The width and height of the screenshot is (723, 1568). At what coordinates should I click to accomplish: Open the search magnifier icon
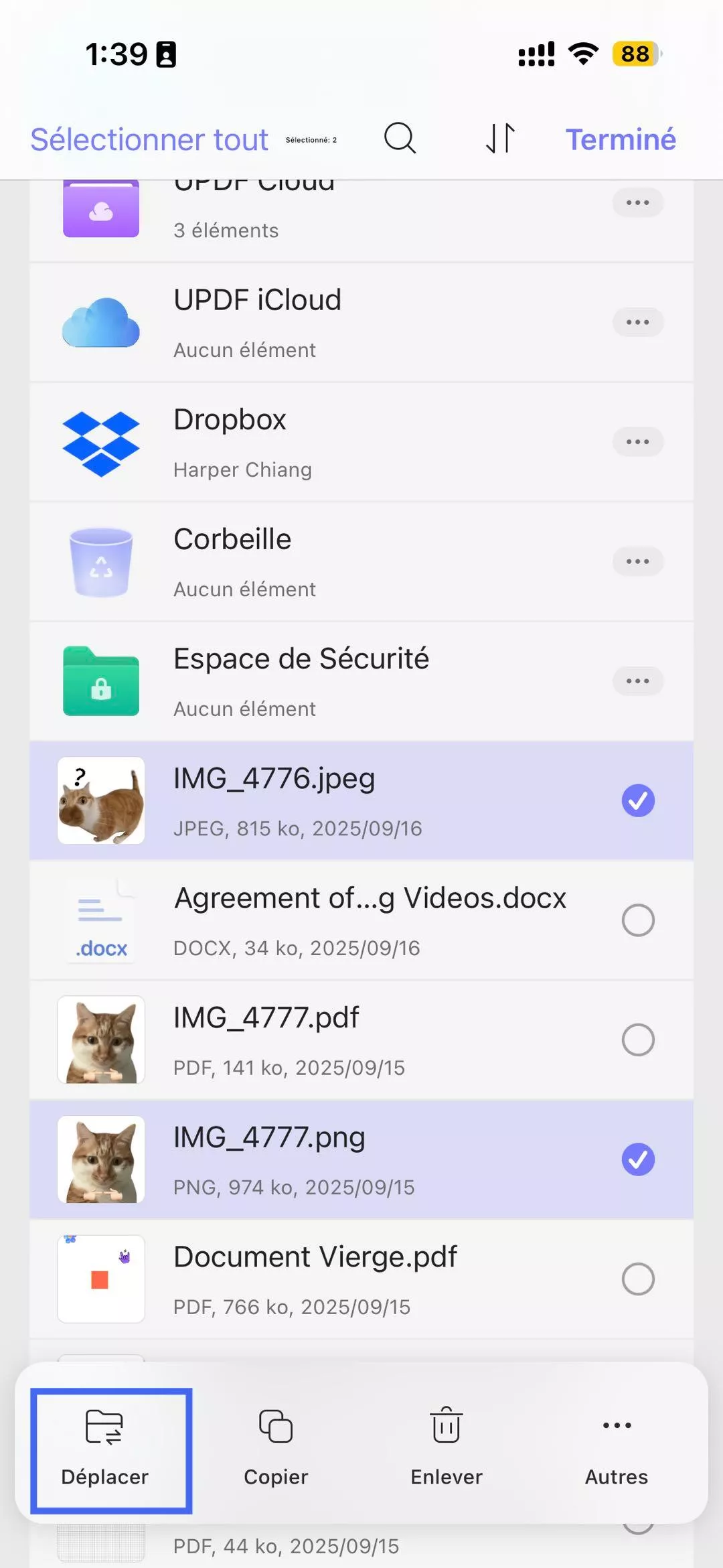tap(400, 139)
